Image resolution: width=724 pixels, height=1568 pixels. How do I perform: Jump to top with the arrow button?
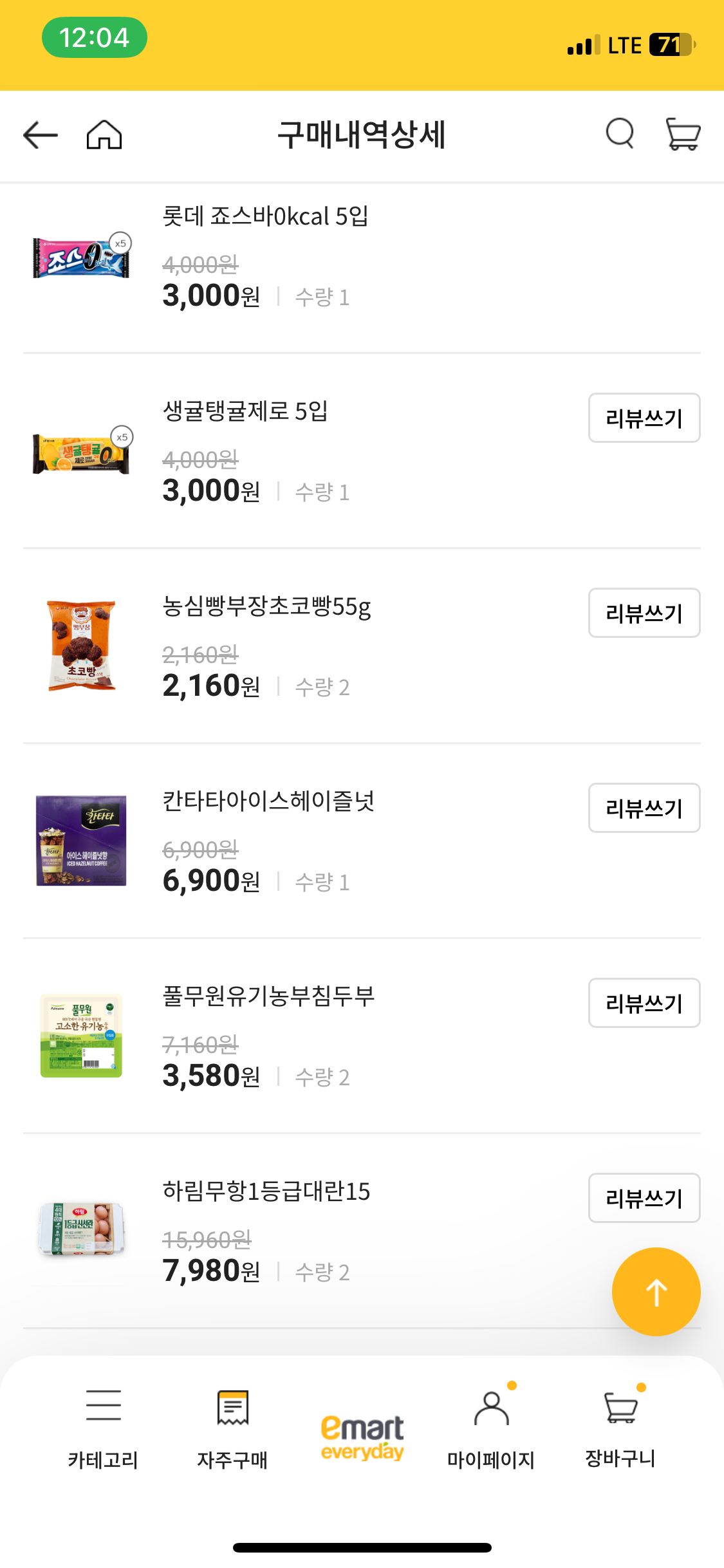pyautogui.click(x=656, y=1292)
